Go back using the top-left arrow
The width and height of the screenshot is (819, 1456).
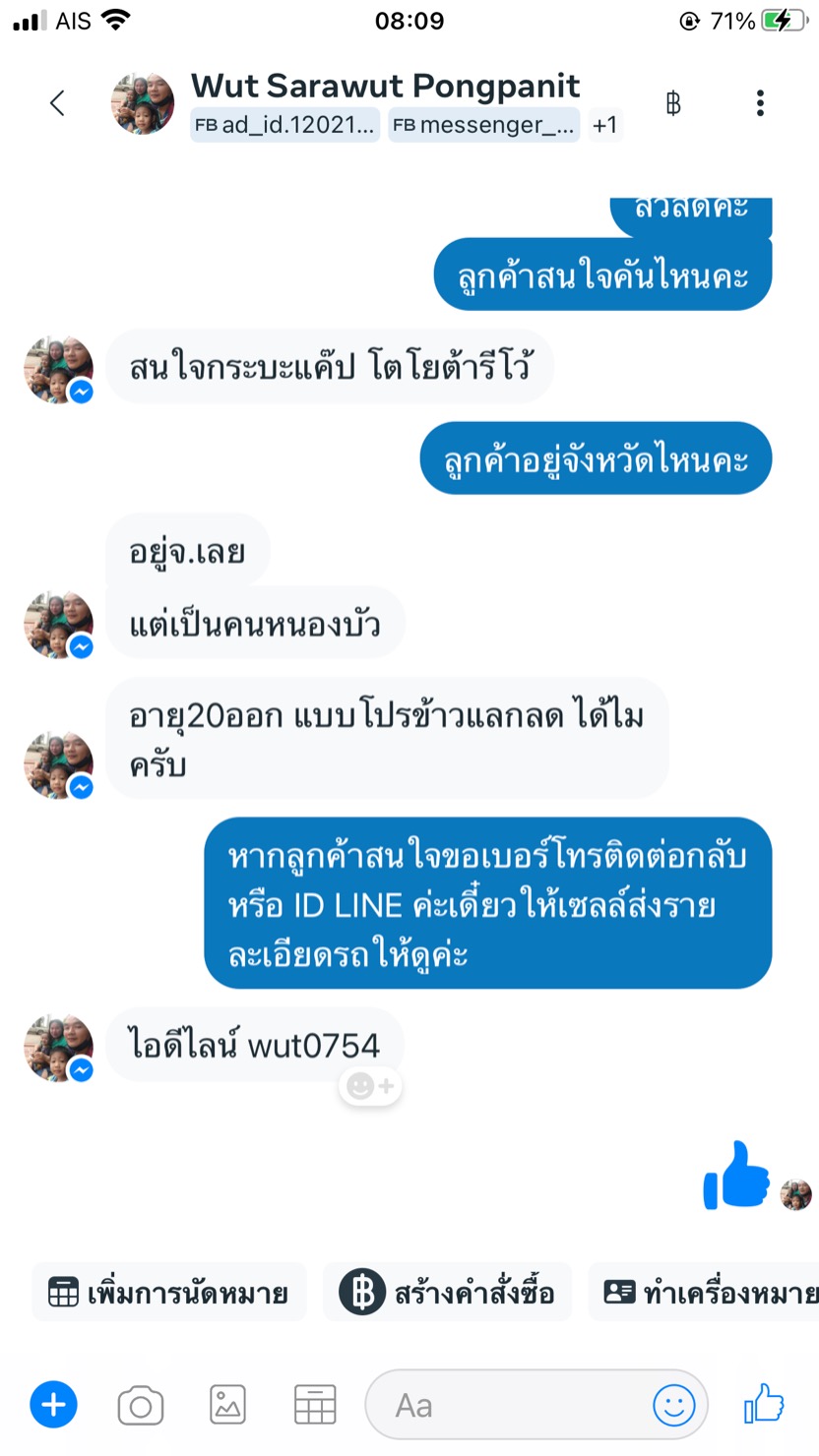pos(57,103)
